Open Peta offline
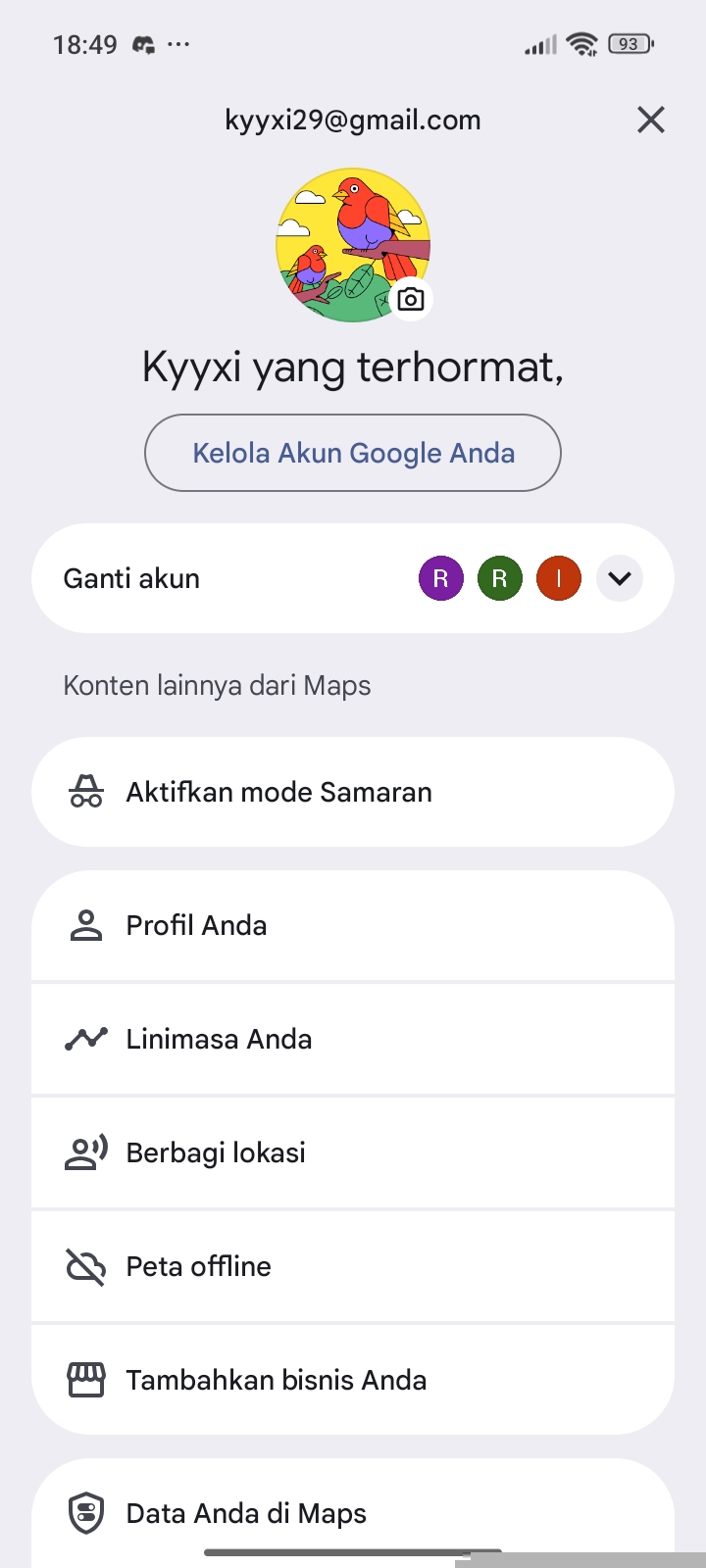 [x=353, y=1266]
